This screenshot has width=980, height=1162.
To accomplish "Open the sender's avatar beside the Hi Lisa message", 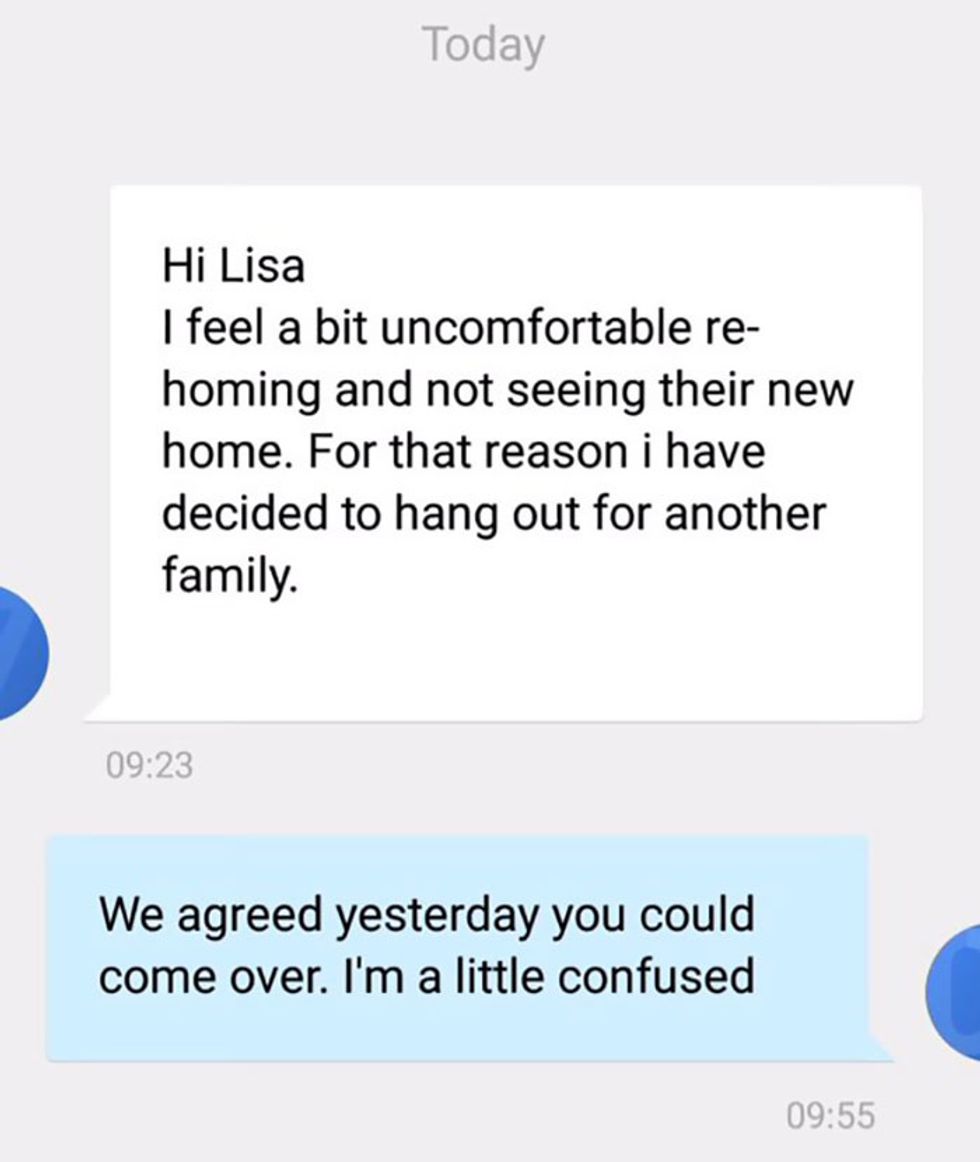I will click(x=18, y=652).
